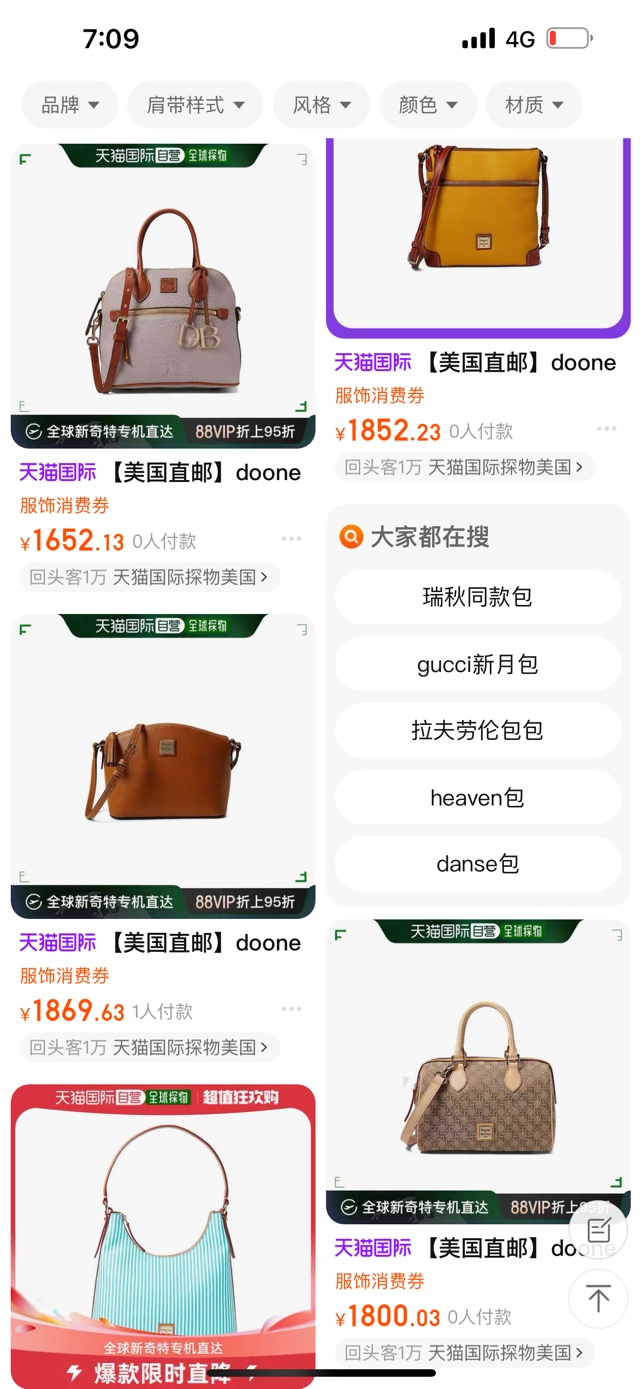Image resolution: width=642 pixels, height=1389 pixels.
Task: Open more options for the ¥1652.13 item
Action: tap(291, 540)
